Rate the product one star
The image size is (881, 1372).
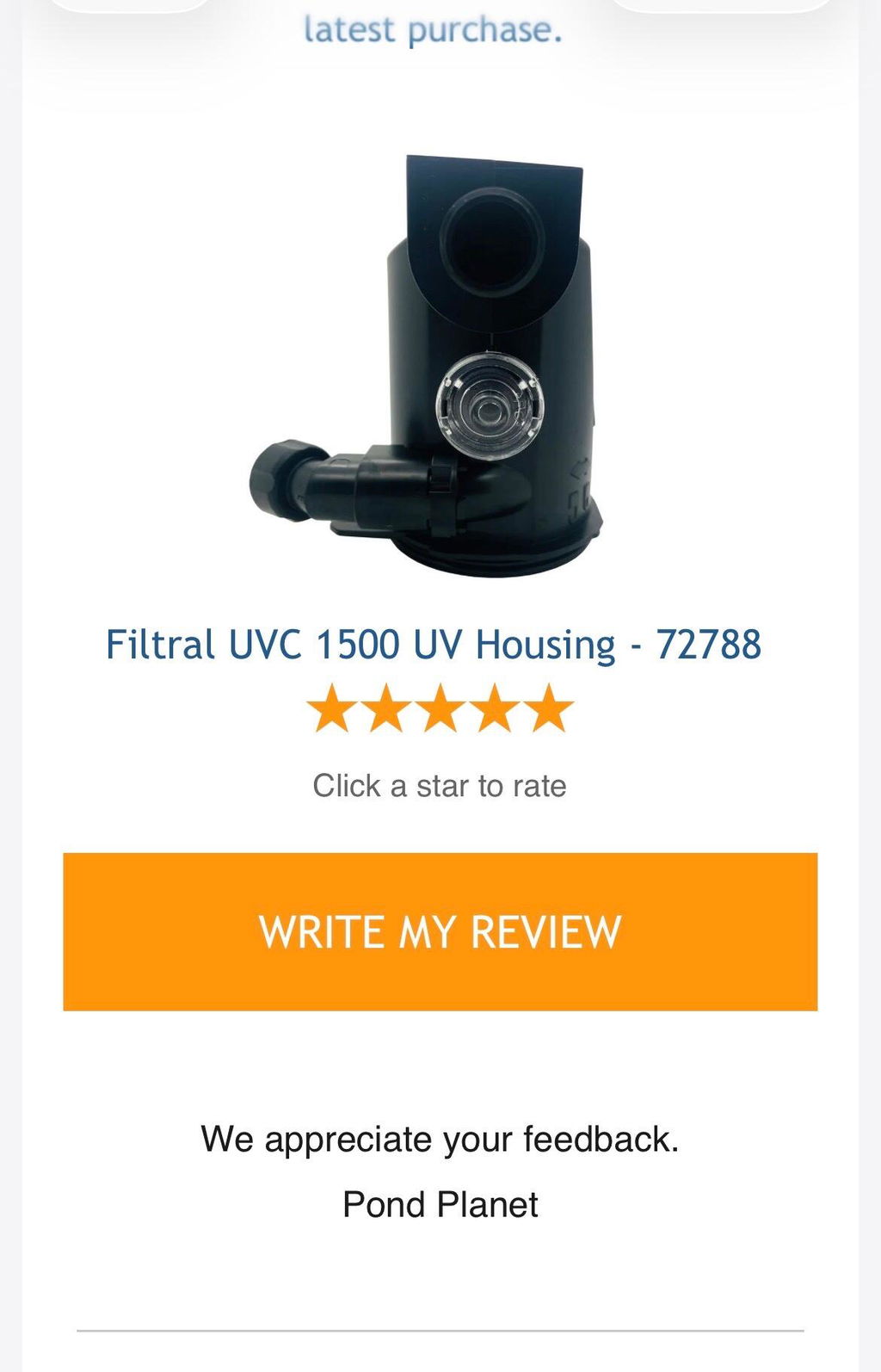[332, 708]
